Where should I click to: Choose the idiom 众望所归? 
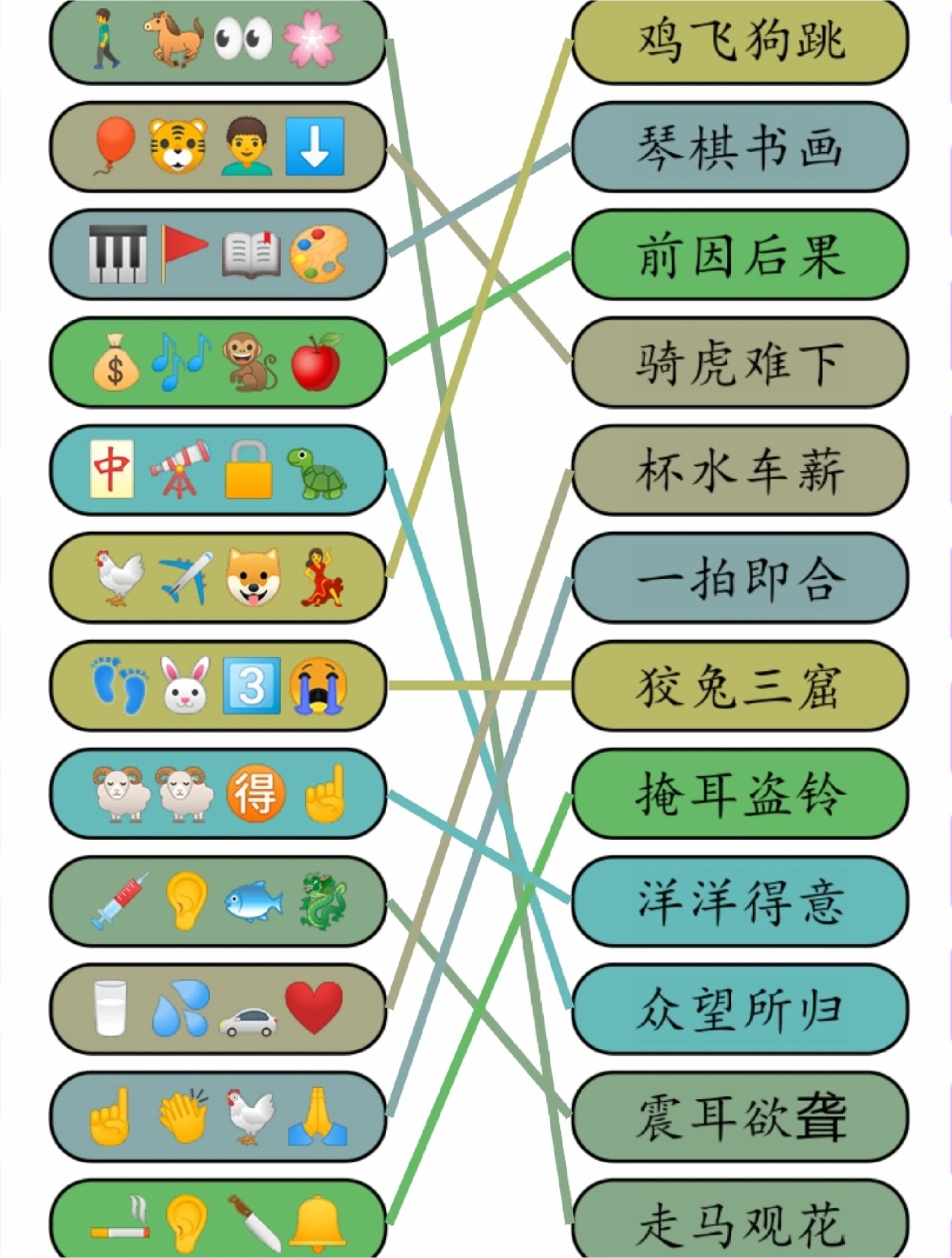click(740, 1009)
